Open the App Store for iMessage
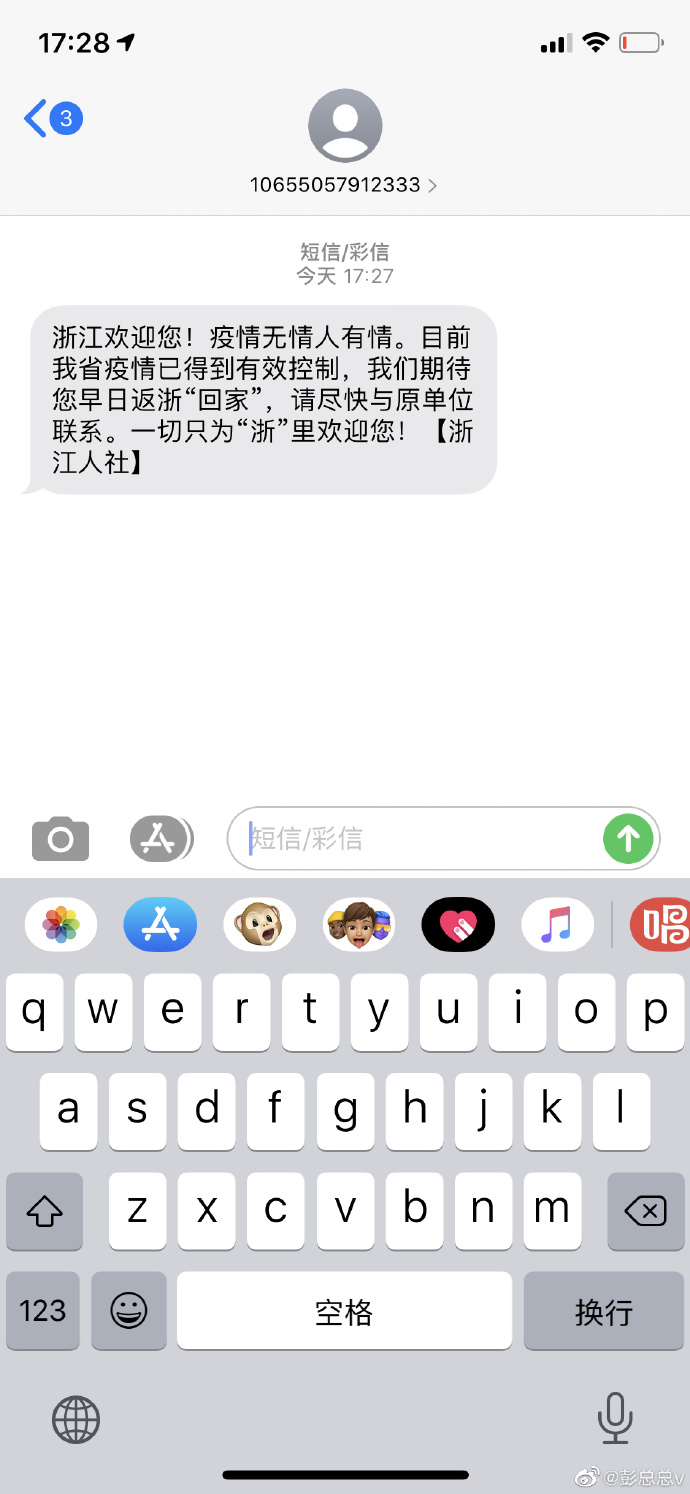The height and width of the screenshot is (1494, 690). 160,924
